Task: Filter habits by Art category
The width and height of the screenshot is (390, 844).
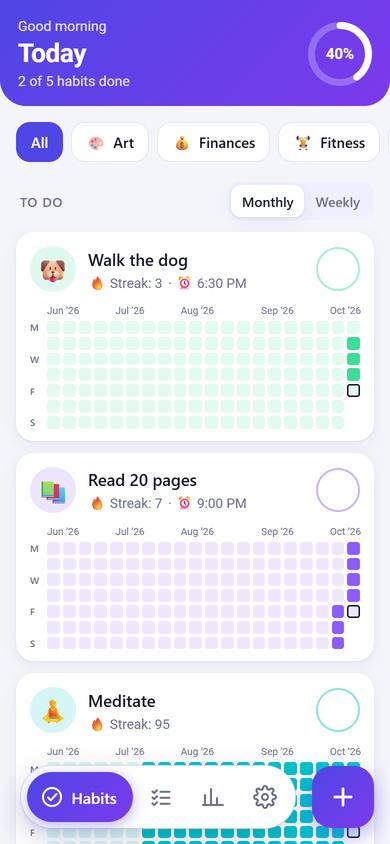Action: click(x=110, y=143)
